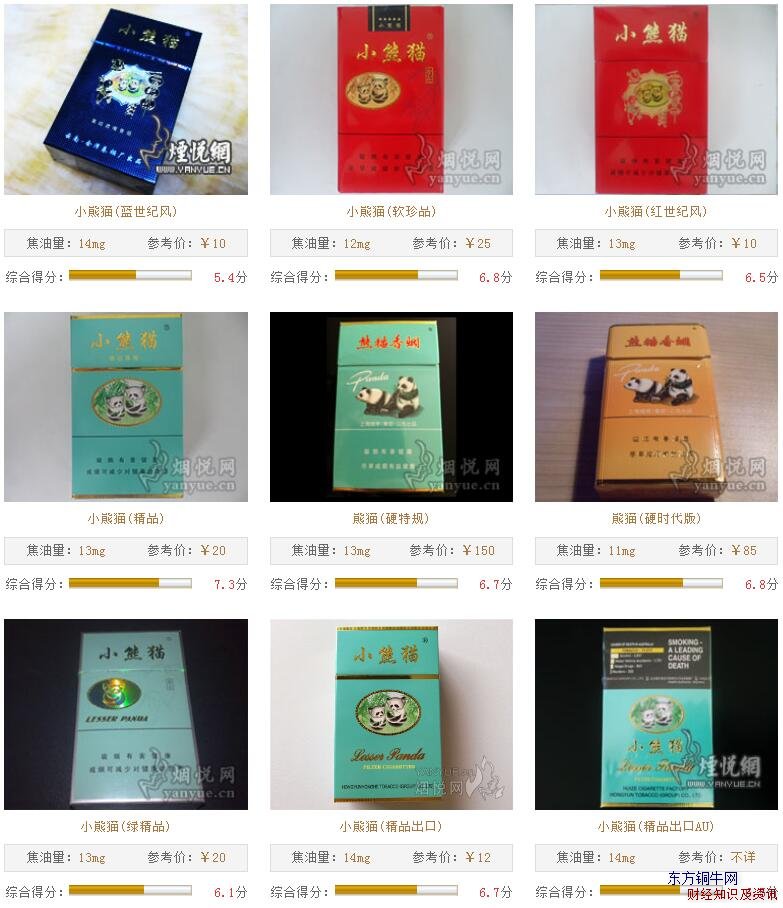The width and height of the screenshot is (783, 908).
Task: Select the 熊猫(硬时代版) name link
Action: click(656, 519)
